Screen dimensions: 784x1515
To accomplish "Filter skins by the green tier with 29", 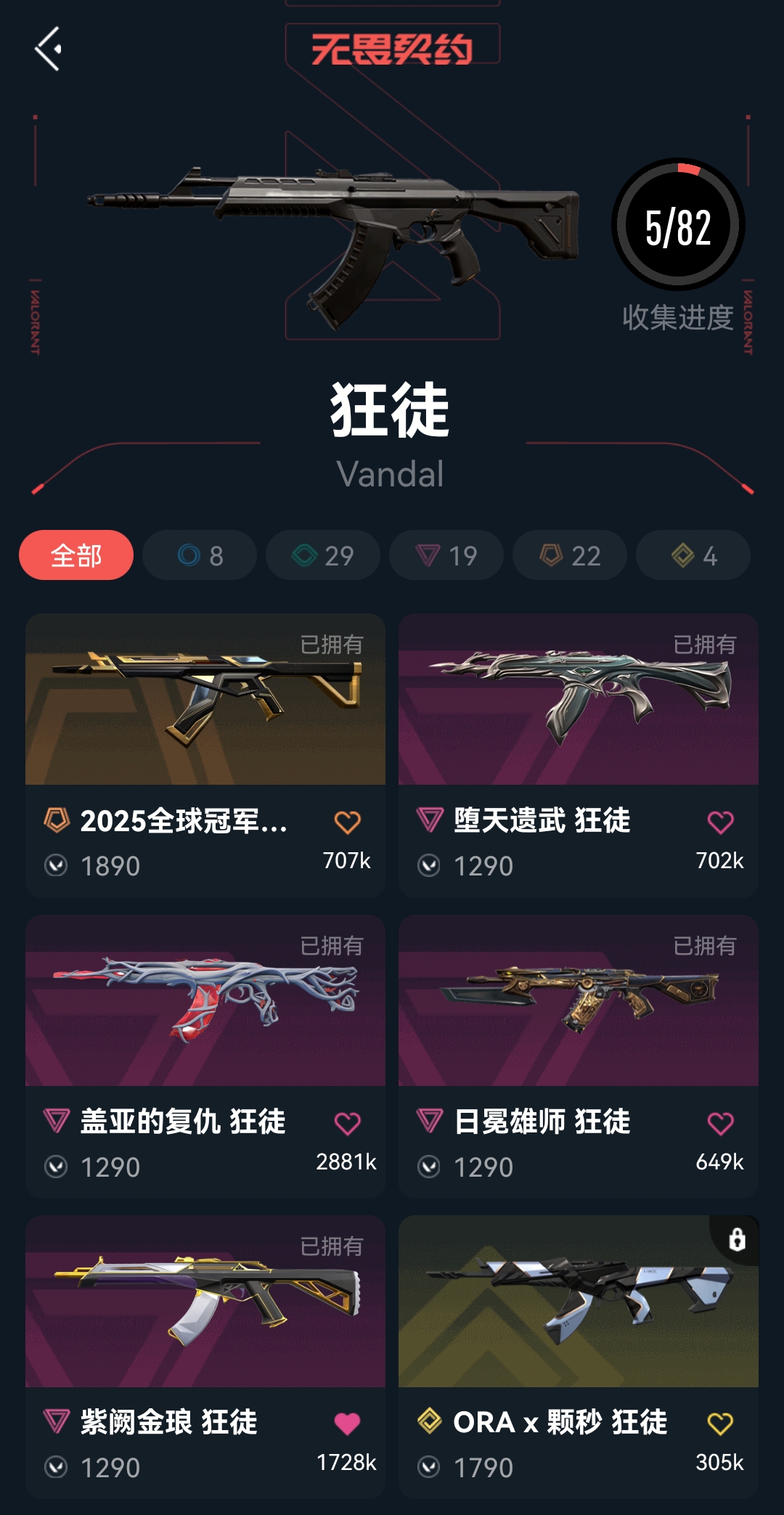I will tap(323, 555).
